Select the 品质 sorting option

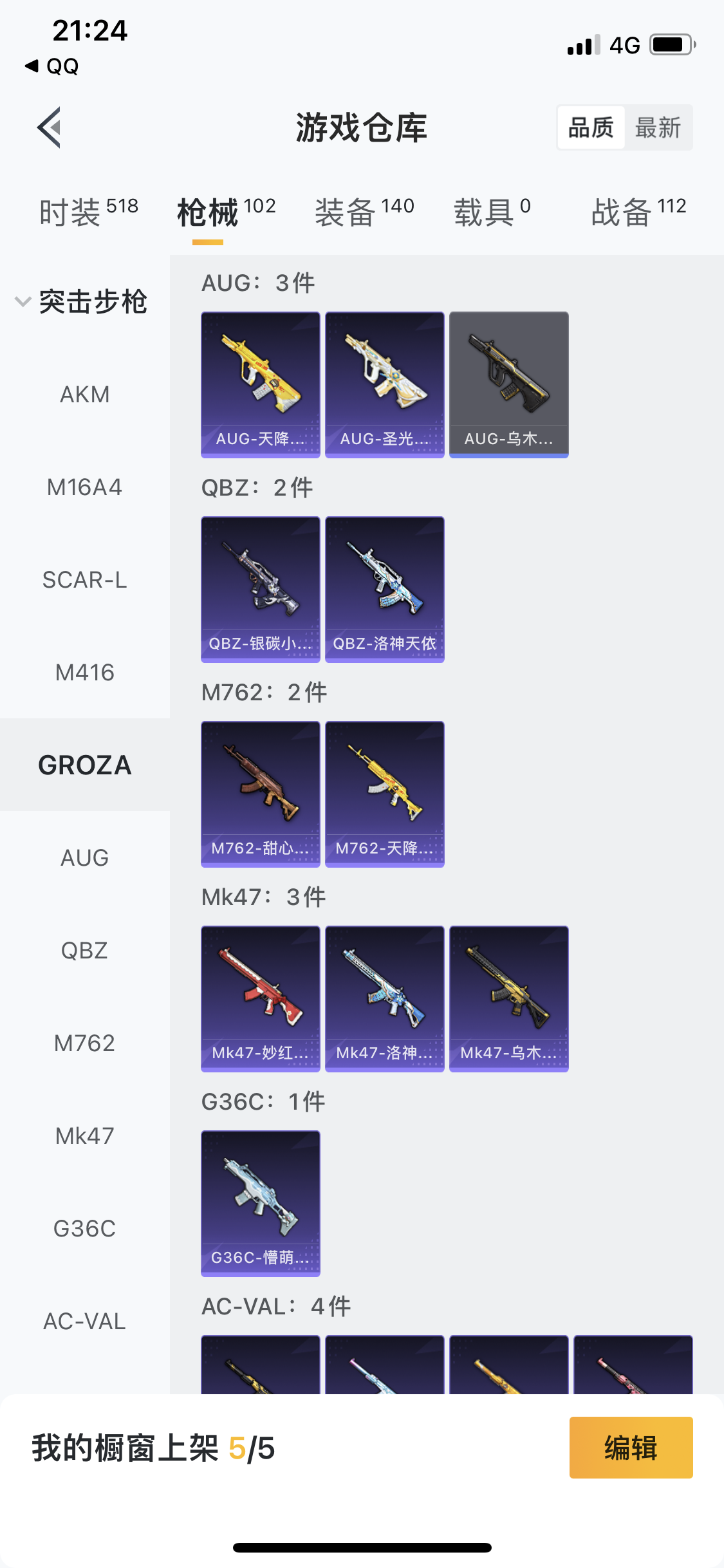pyautogui.click(x=591, y=127)
